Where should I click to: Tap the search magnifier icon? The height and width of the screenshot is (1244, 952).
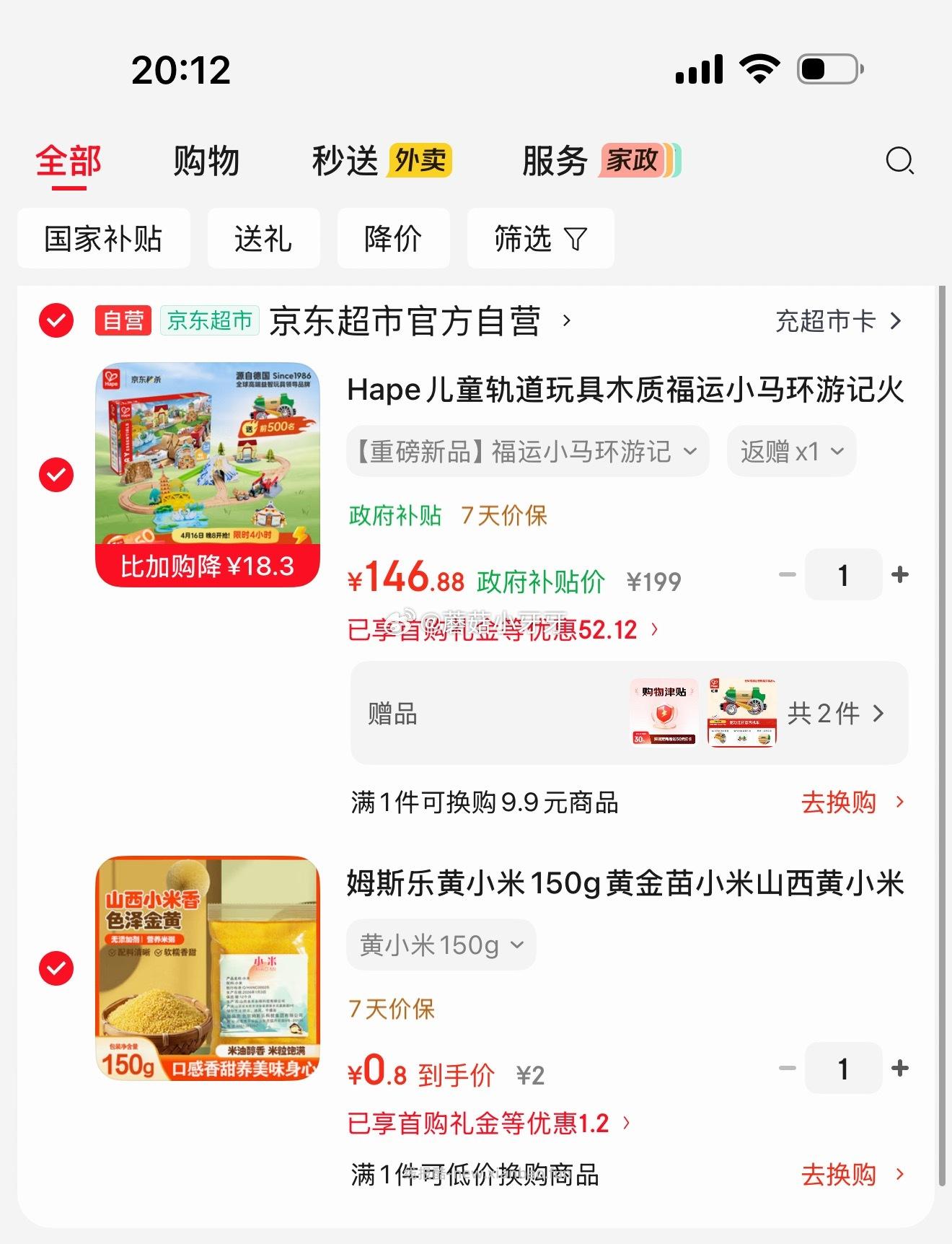coord(898,162)
